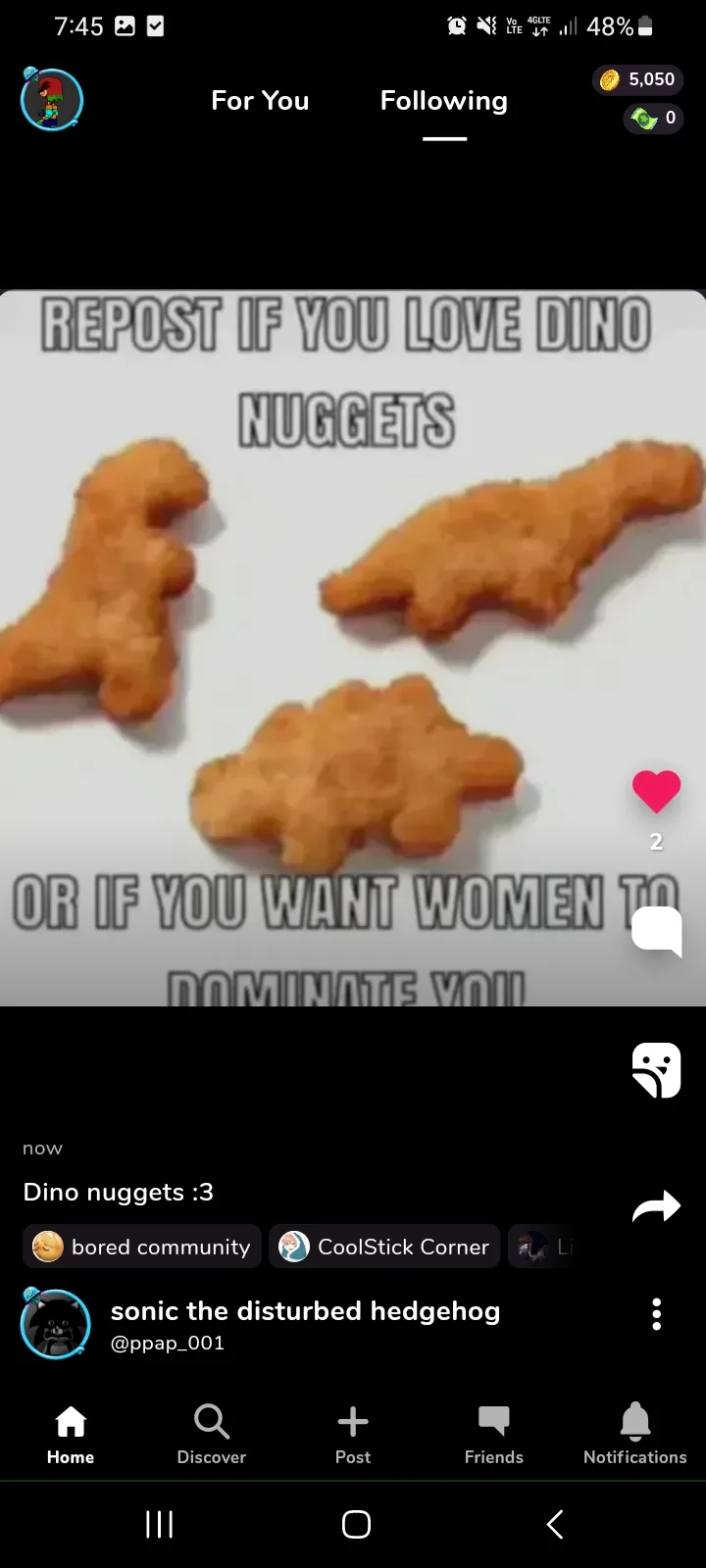Image resolution: width=706 pixels, height=1568 pixels.
Task: Open the bored community chip
Action: coord(142,1247)
